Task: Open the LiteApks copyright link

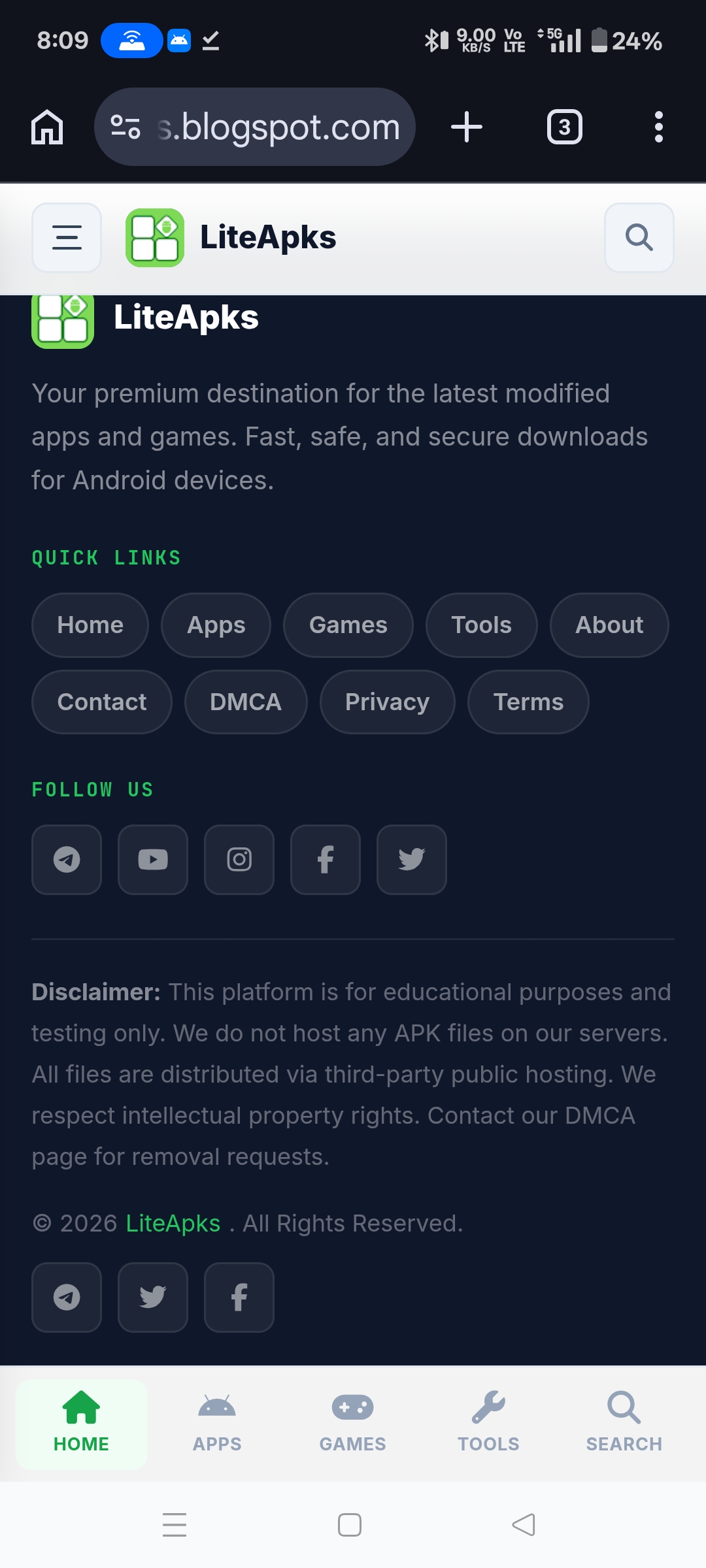Action: (173, 1222)
